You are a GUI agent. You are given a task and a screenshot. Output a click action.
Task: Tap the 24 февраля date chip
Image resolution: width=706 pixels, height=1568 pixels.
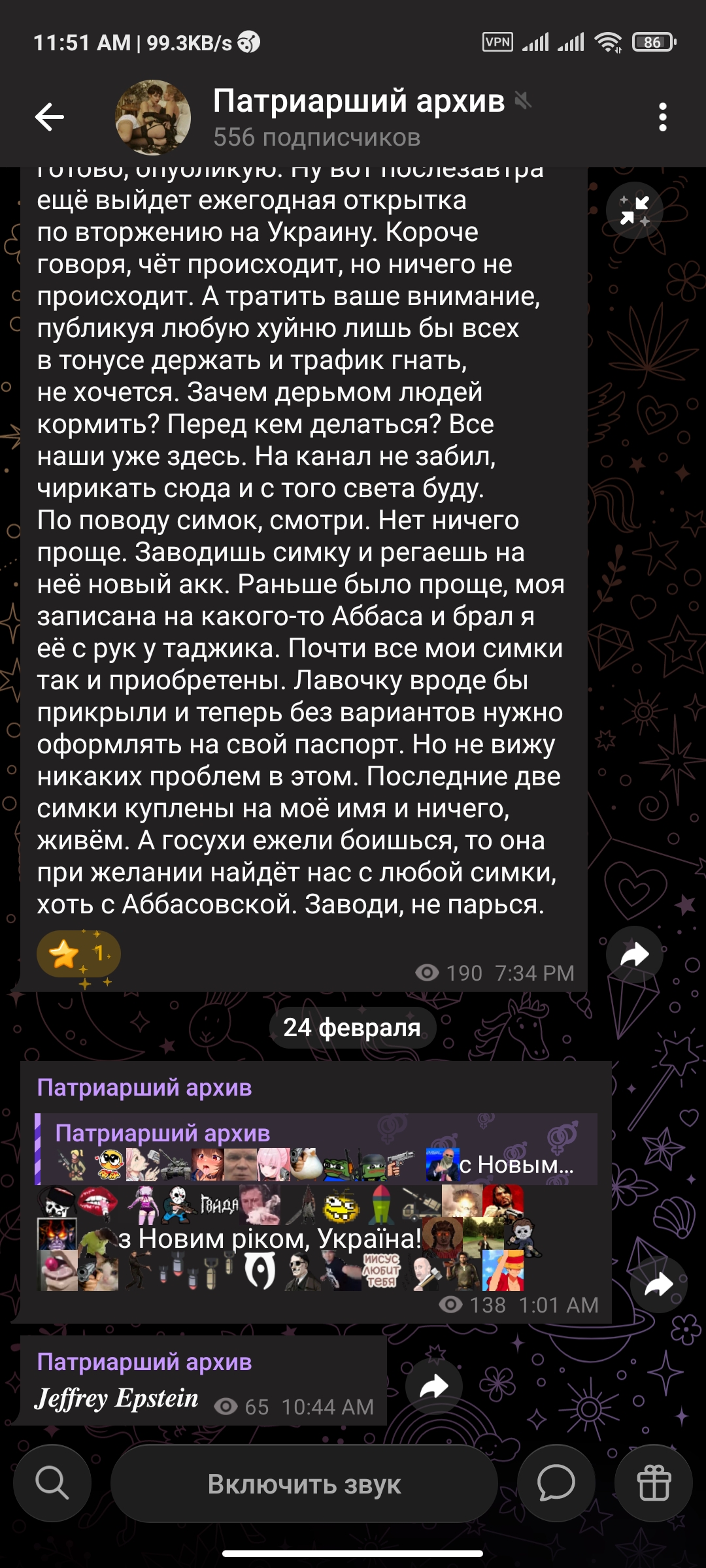pos(352,1028)
